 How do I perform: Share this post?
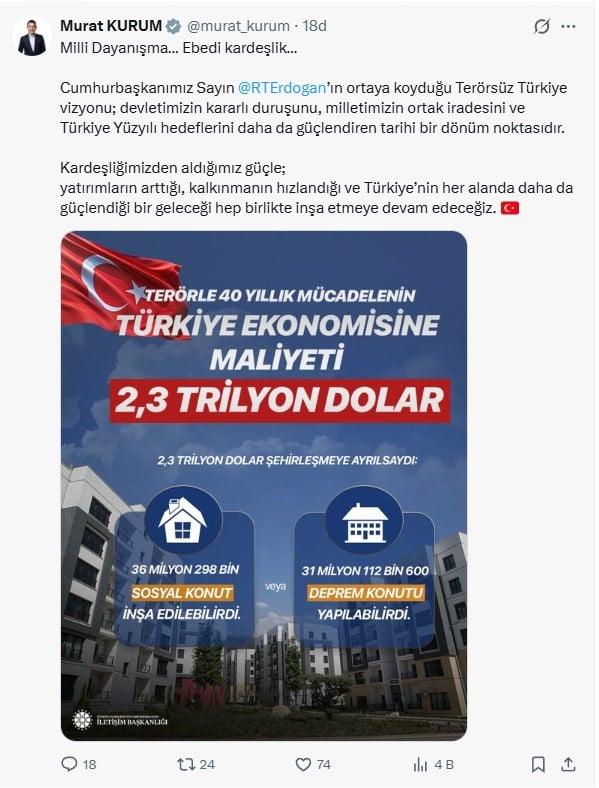tap(568, 764)
